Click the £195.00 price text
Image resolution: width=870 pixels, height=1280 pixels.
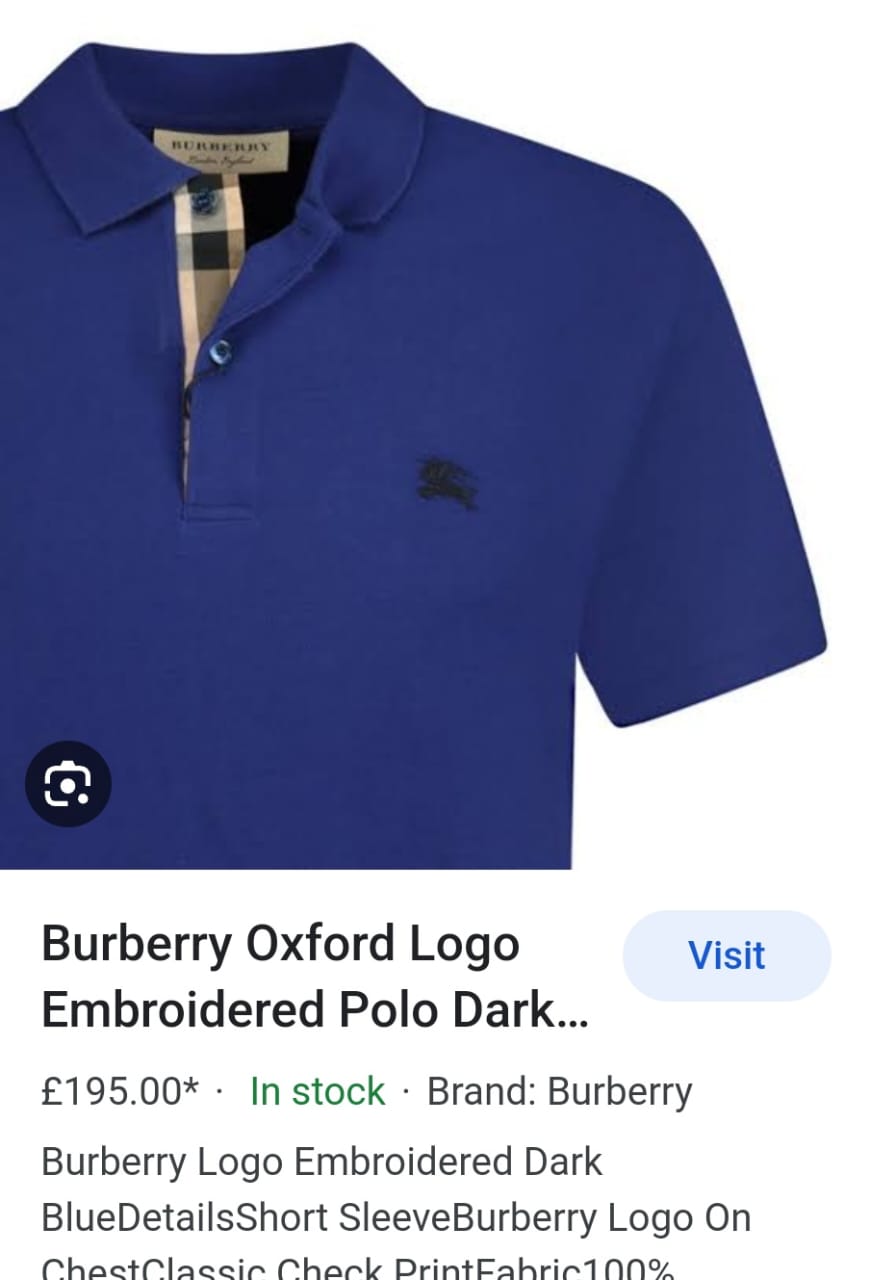pyautogui.click(x=110, y=1091)
